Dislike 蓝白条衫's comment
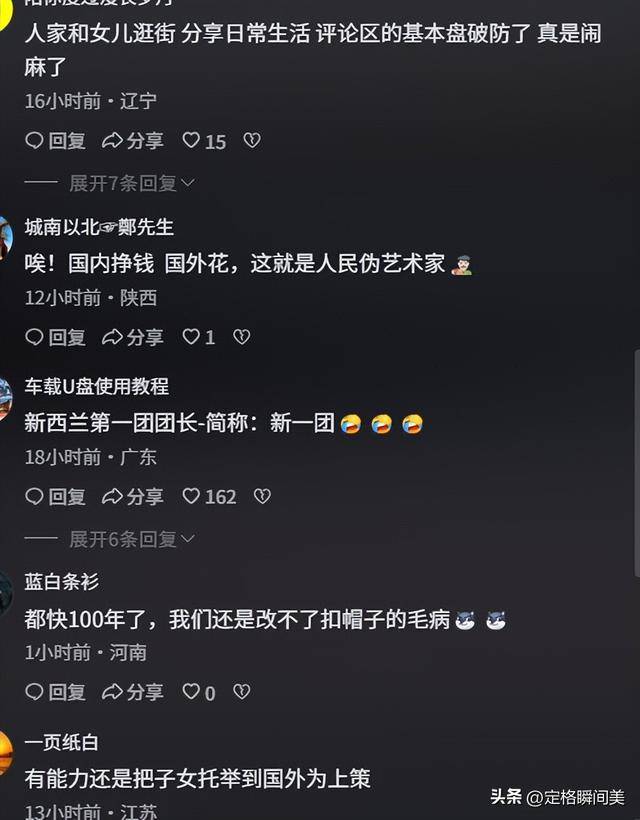The width and height of the screenshot is (640, 820). 241,691
